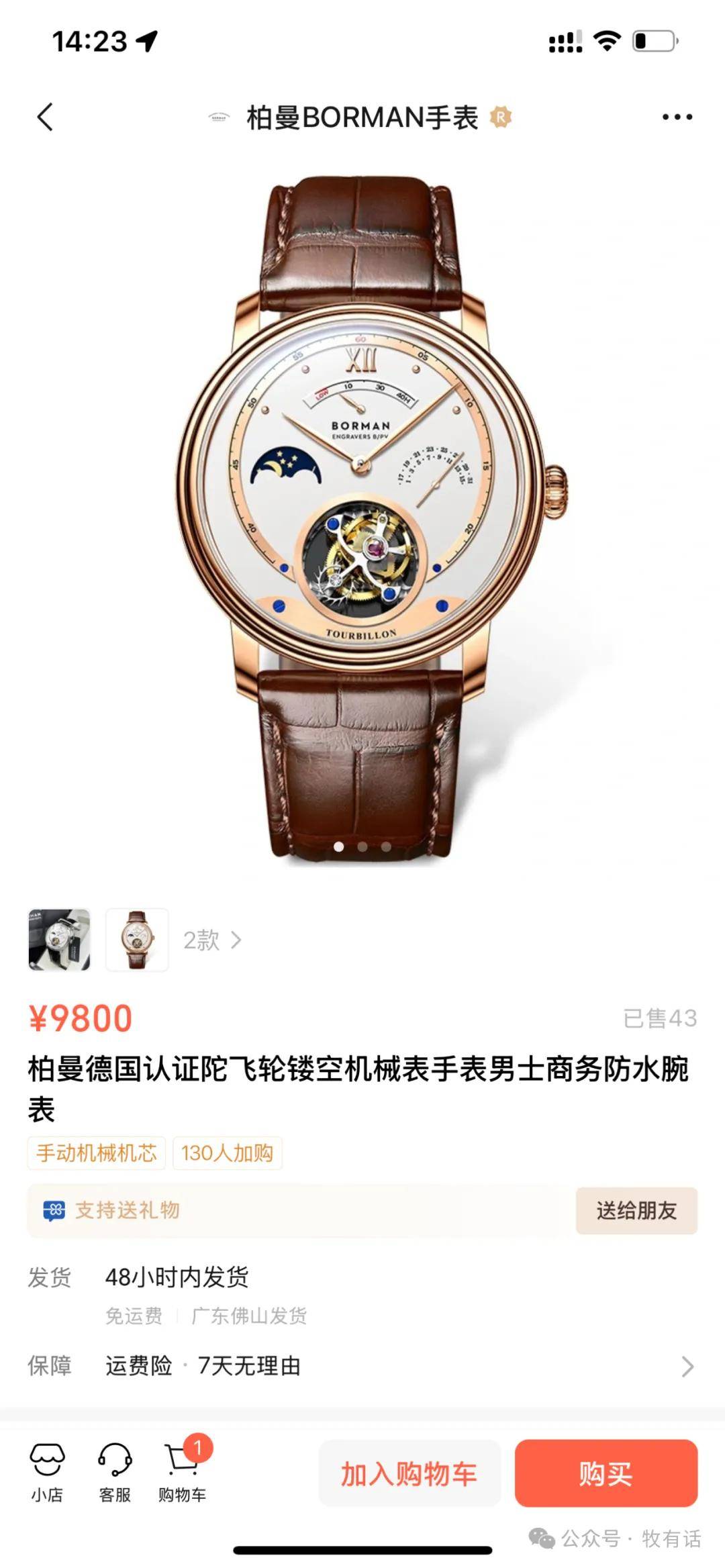Viewport: 725px width, 1568px height.
Task: Open the 保障 guarantee details row
Action: (362, 1365)
